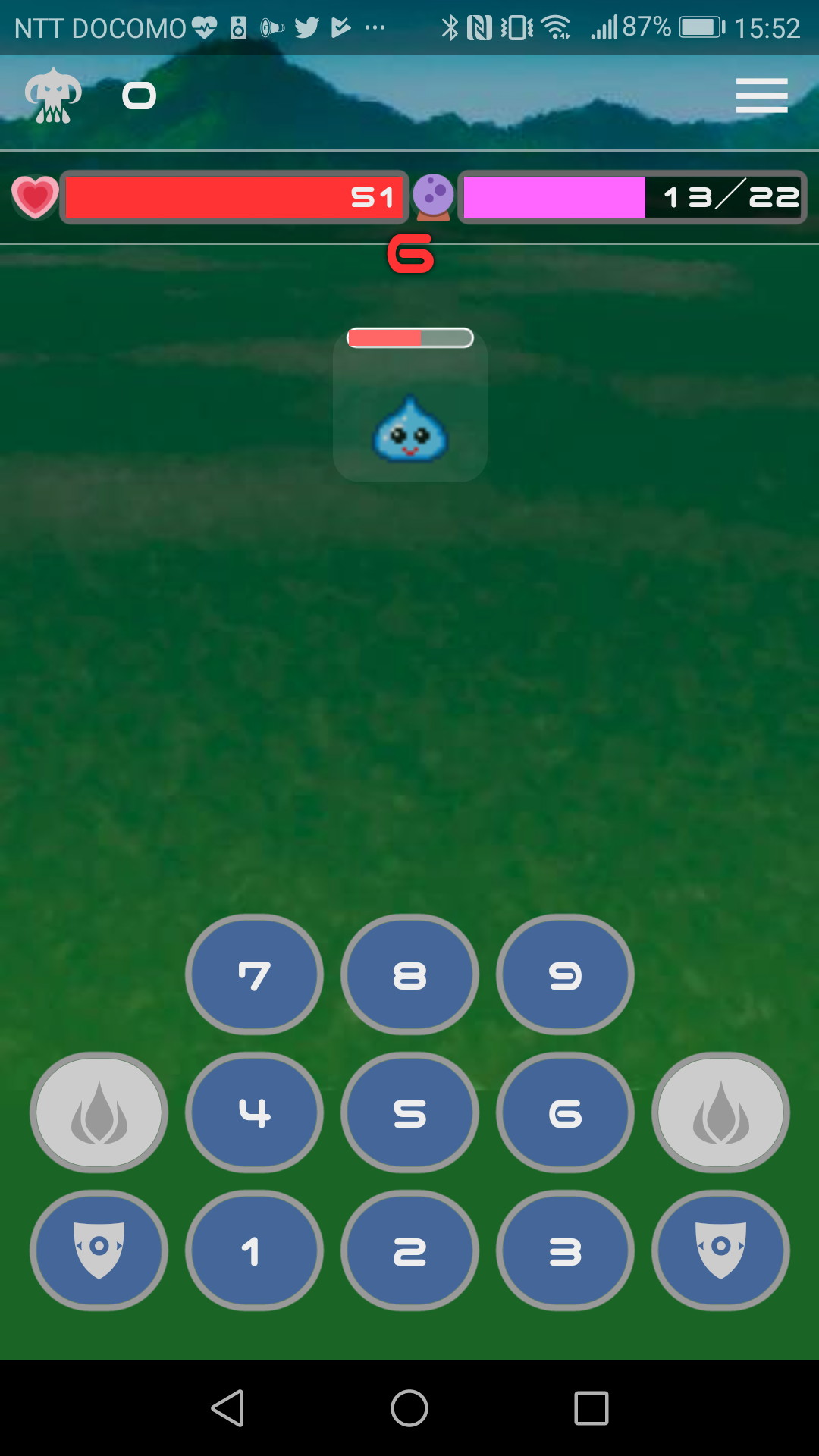The width and height of the screenshot is (819, 1456).
Task: Hit the number 9 button
Action: tap(565, 974)
